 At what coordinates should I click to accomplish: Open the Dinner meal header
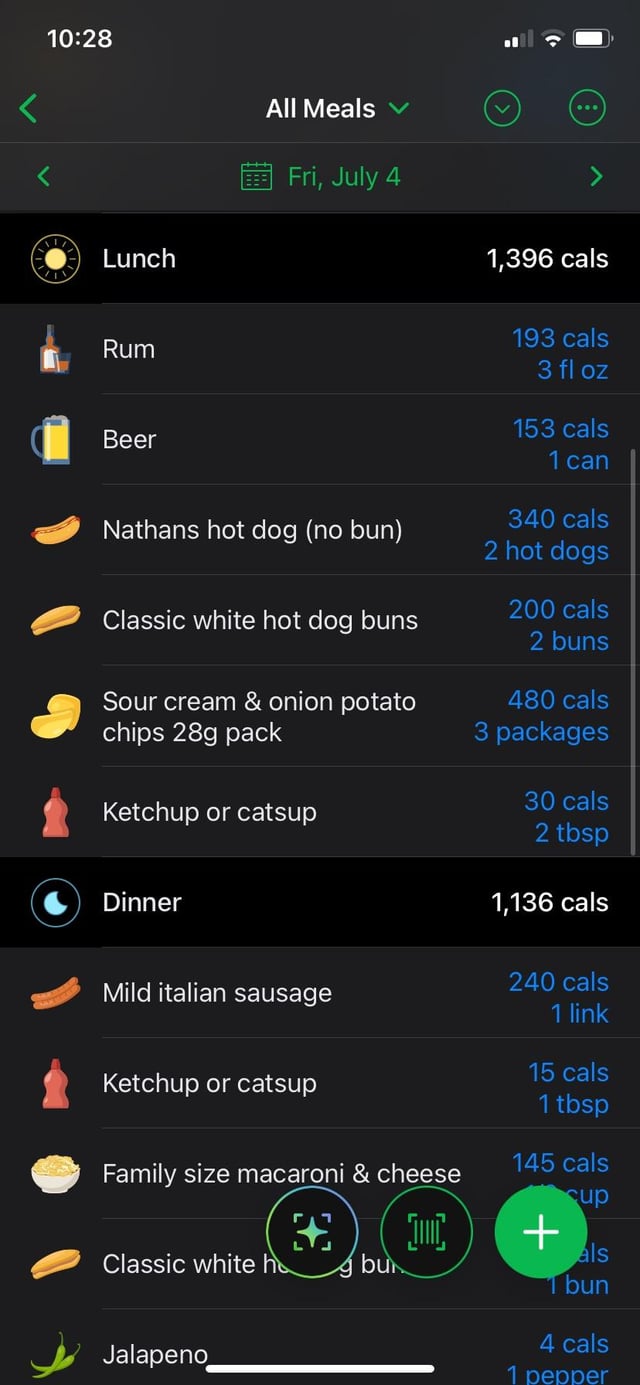tap(320, 902)
